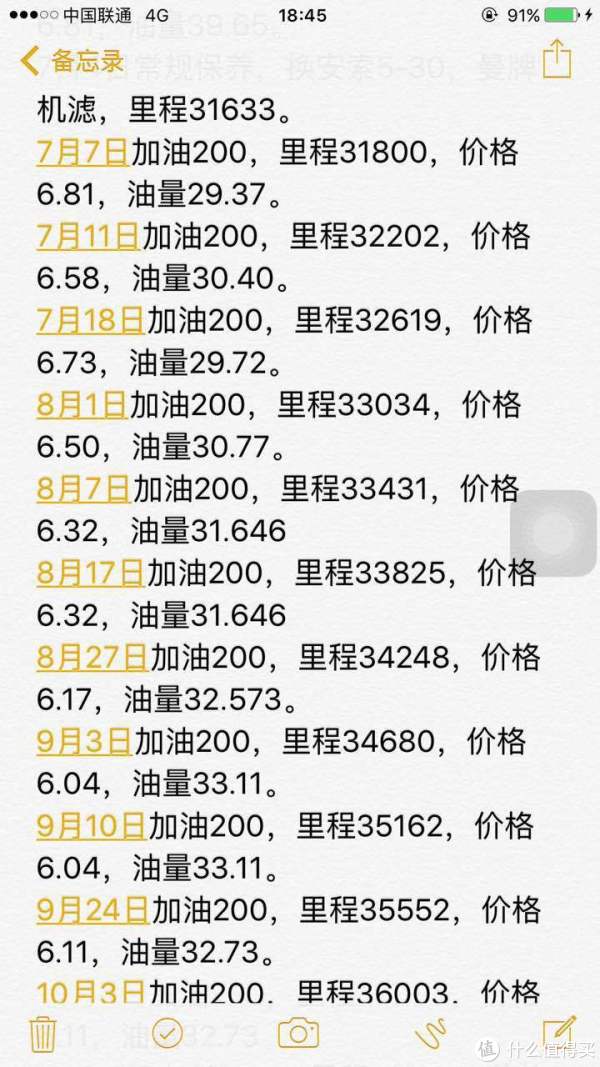Open the 7月11日 date link
This screenshot has height=1067, width=600.
tap(88, 237)
